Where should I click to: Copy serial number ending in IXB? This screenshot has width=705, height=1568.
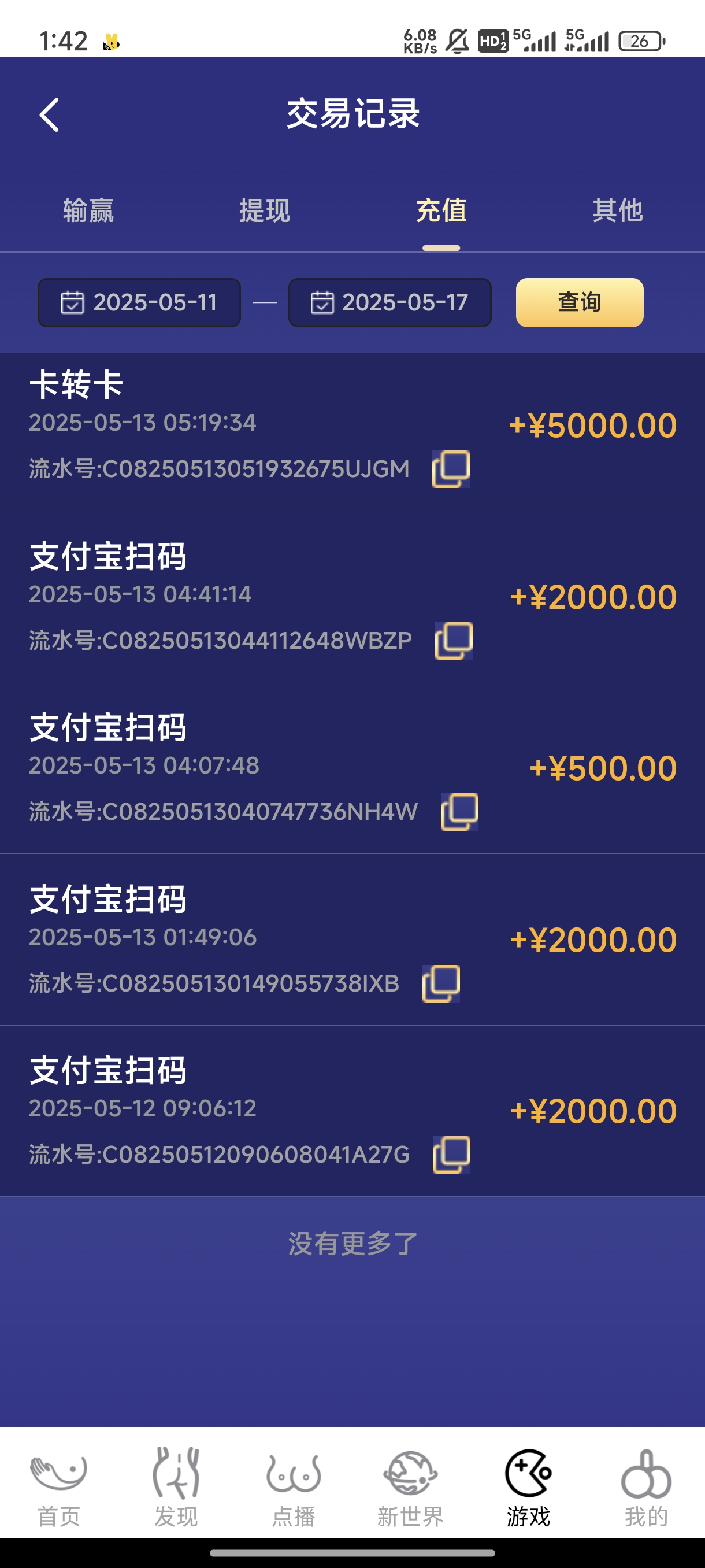pyautogui.click(x=441, y=983)
